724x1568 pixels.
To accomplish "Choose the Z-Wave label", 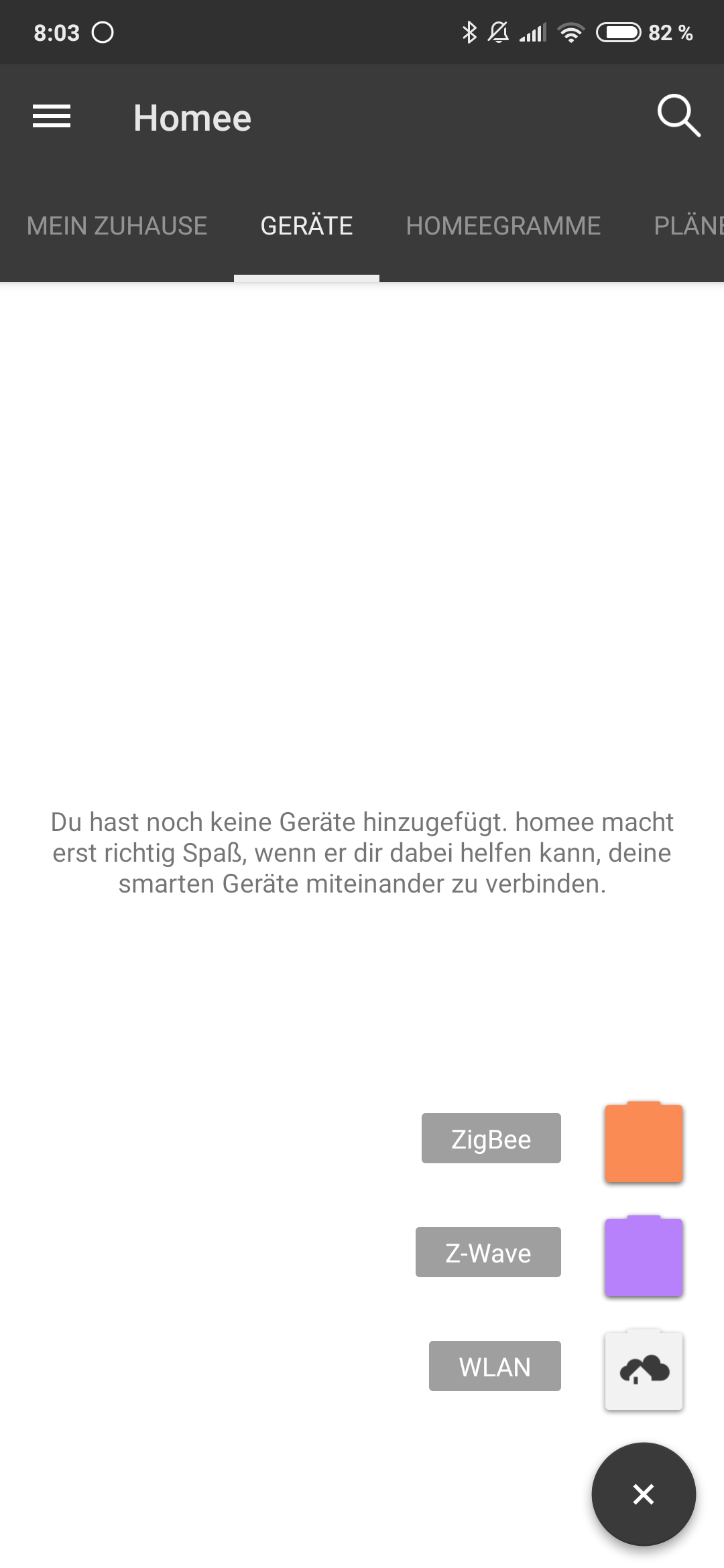I will 488,1252.
